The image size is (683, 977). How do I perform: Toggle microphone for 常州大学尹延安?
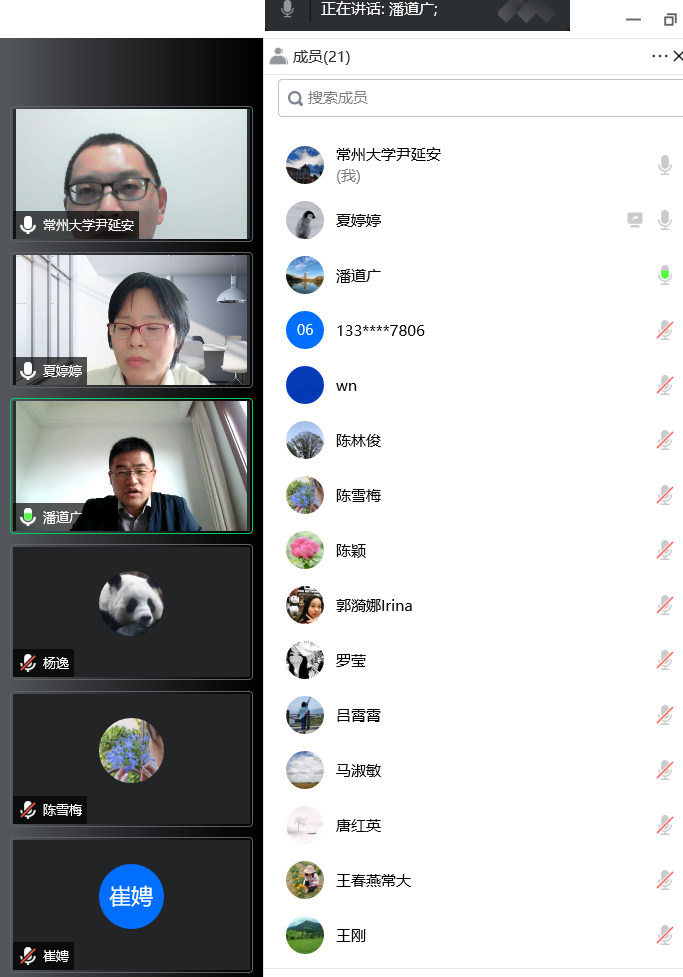[x=665, y=165]
